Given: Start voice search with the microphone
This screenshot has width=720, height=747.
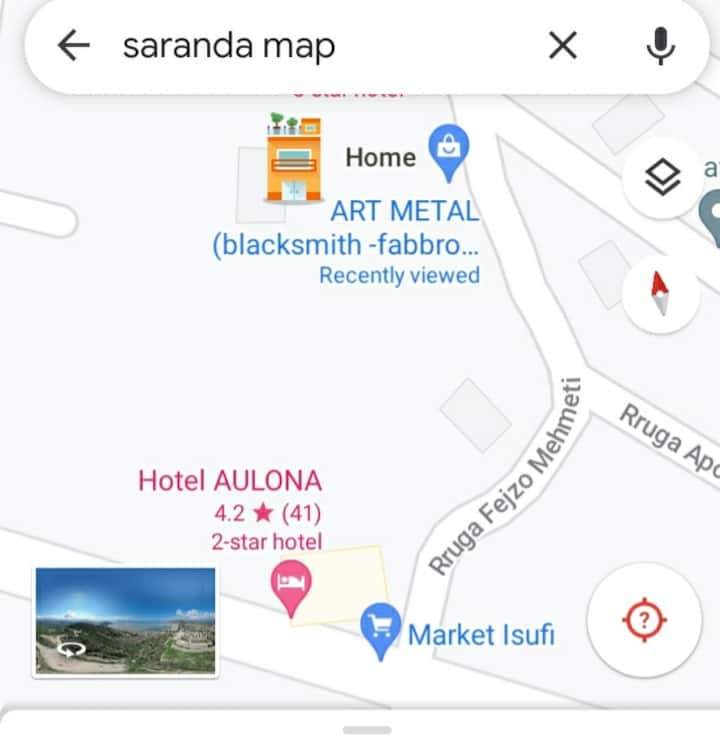Looking at the screenshot, I should (659, 45).
